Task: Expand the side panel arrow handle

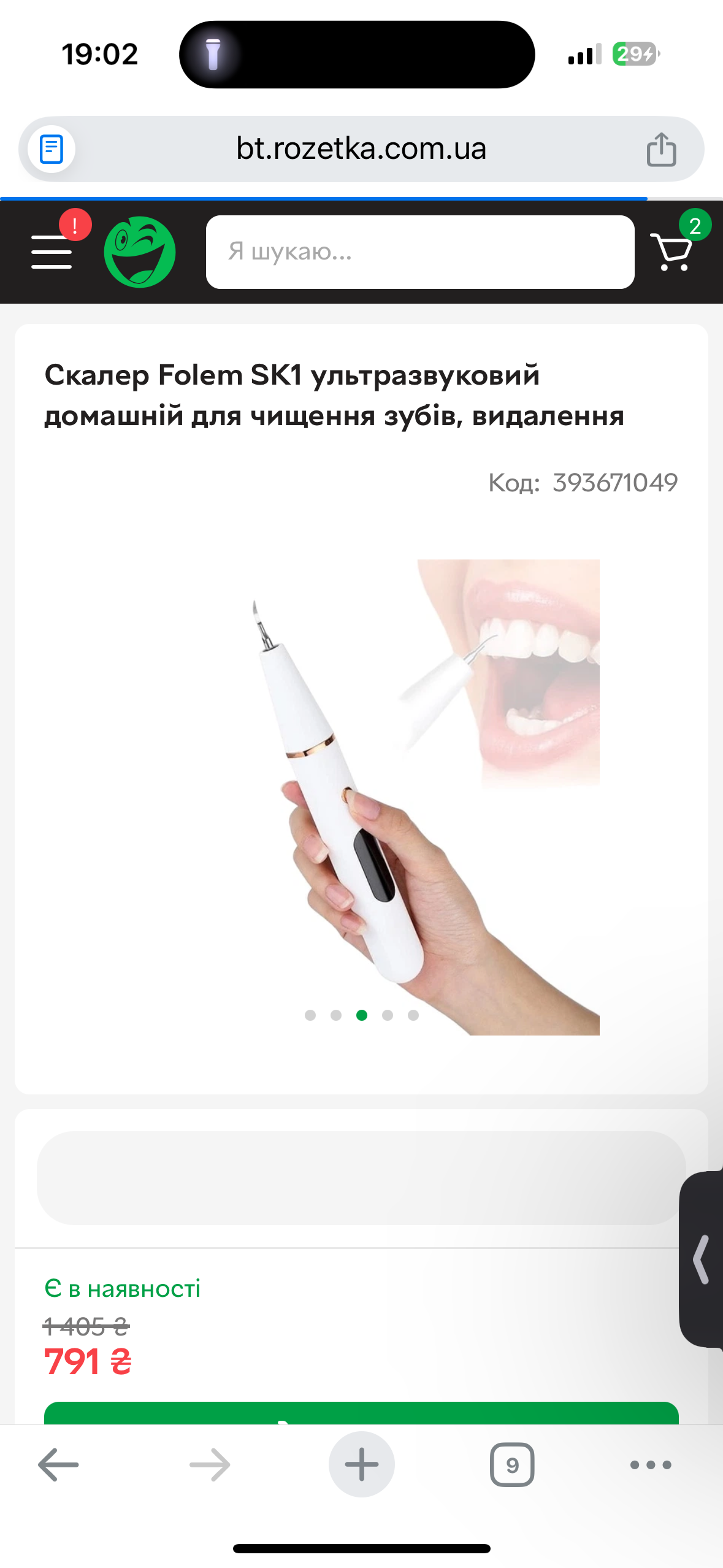Action: click(x=702, y=1260)
